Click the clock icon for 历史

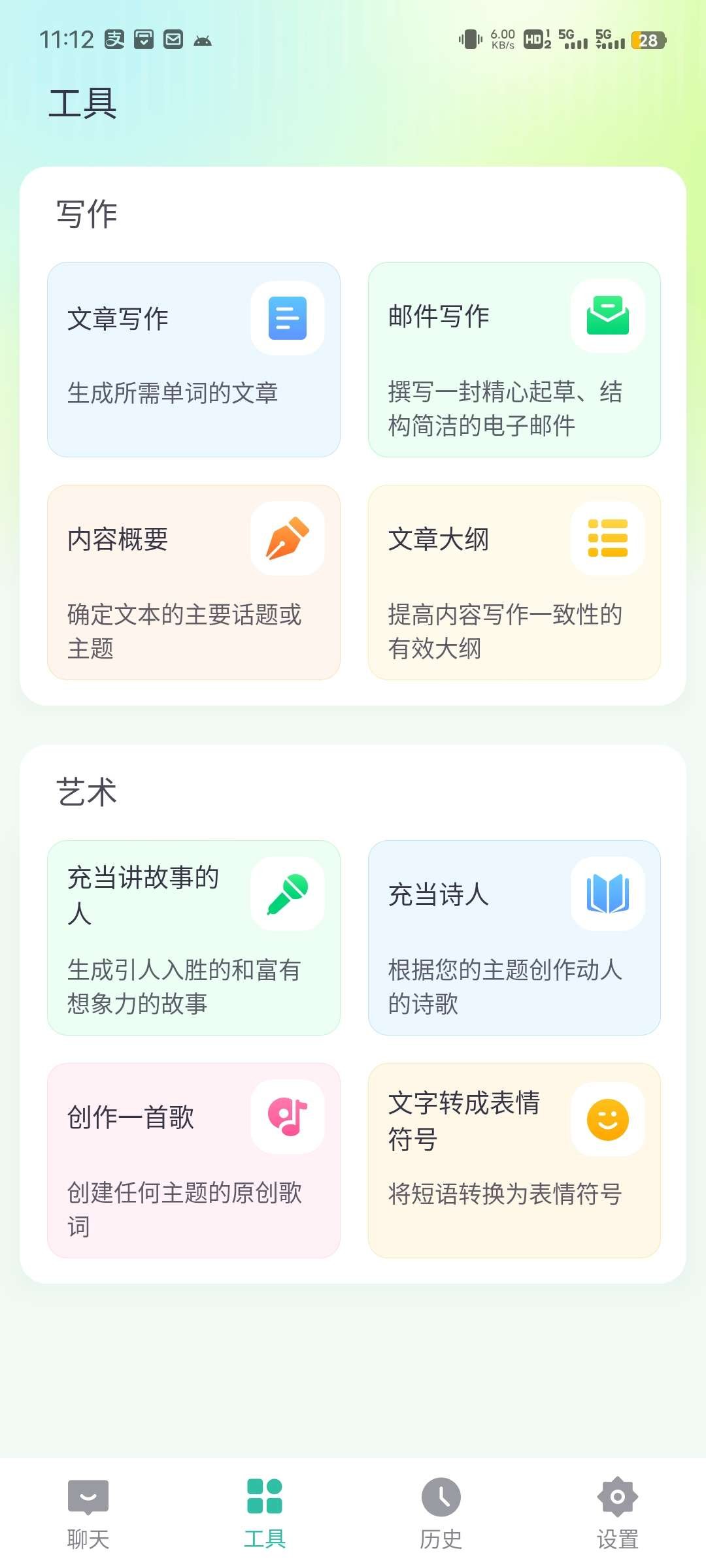(x=440, y=1497)
